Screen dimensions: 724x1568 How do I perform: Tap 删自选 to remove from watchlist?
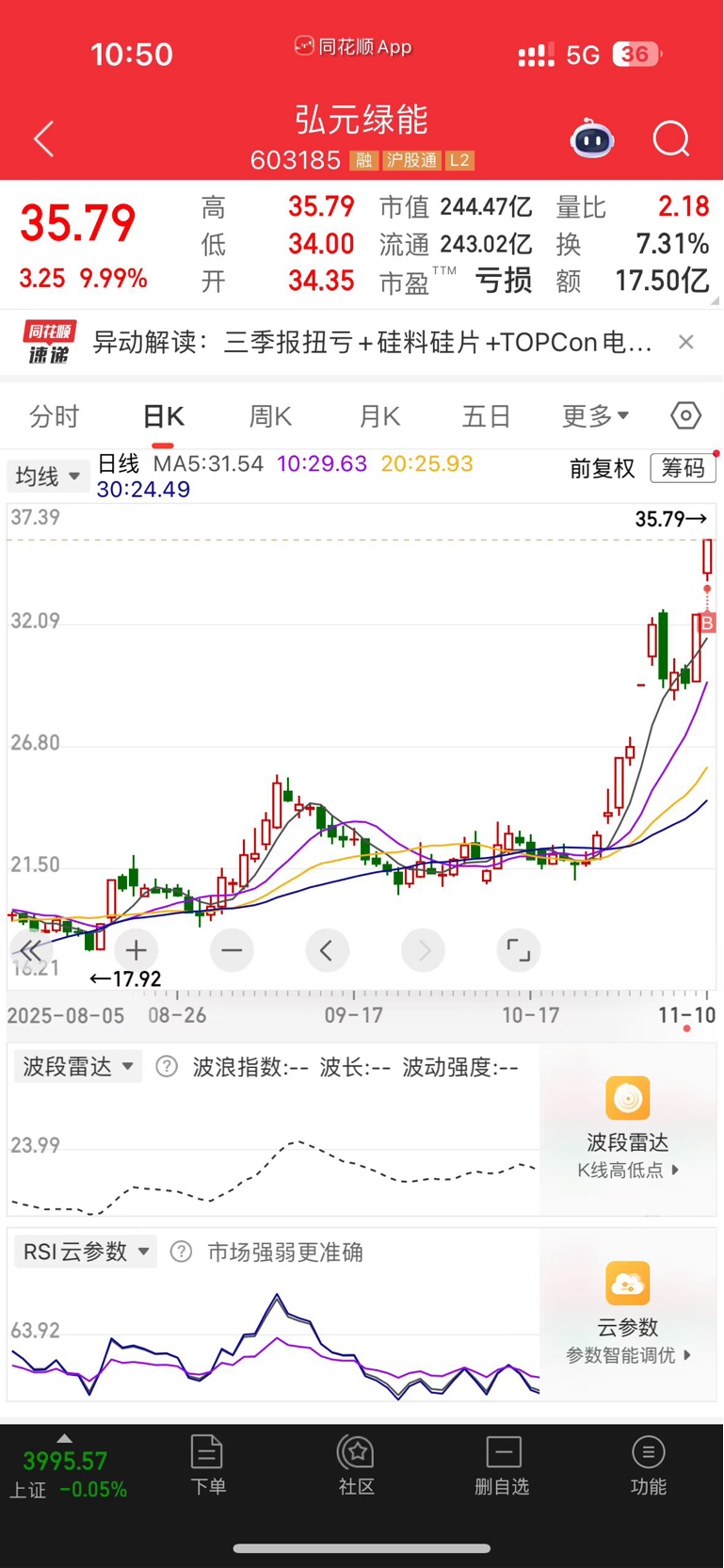point(503,1464)
